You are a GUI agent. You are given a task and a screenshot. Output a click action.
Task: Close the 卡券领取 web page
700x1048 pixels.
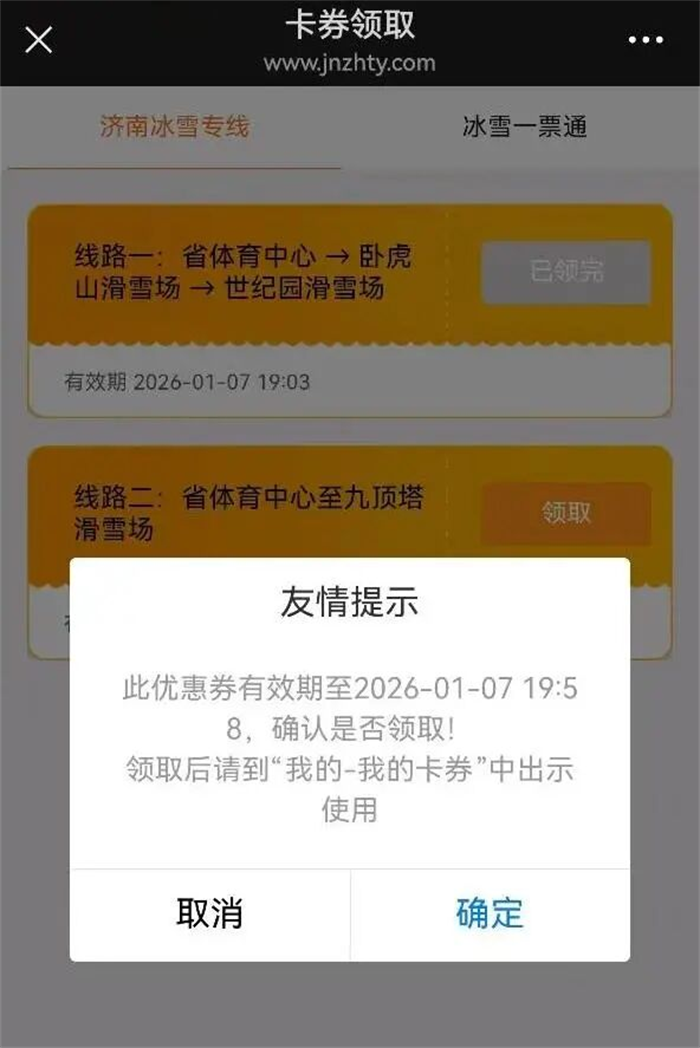tap(38, 41)
